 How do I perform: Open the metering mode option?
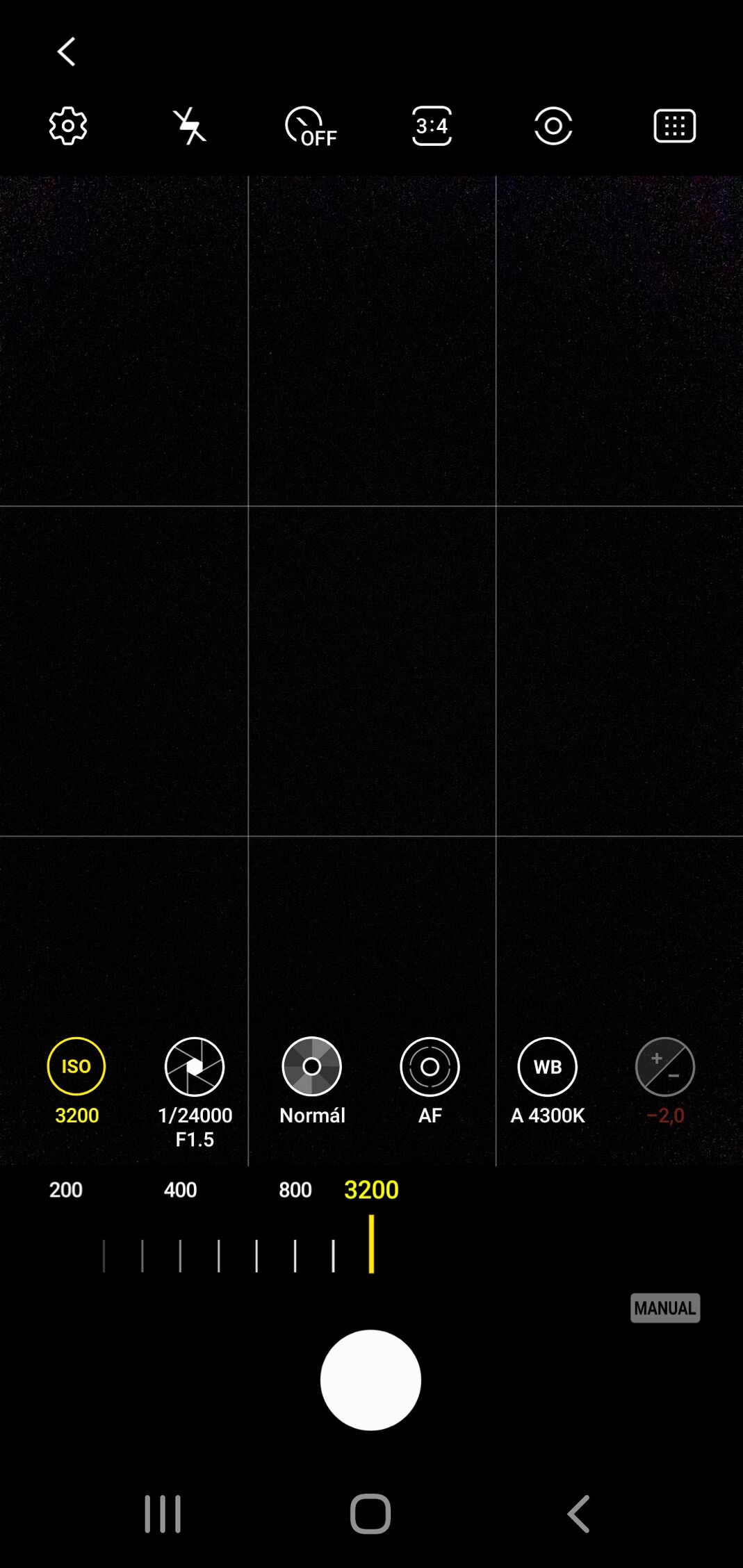[553, 126]
